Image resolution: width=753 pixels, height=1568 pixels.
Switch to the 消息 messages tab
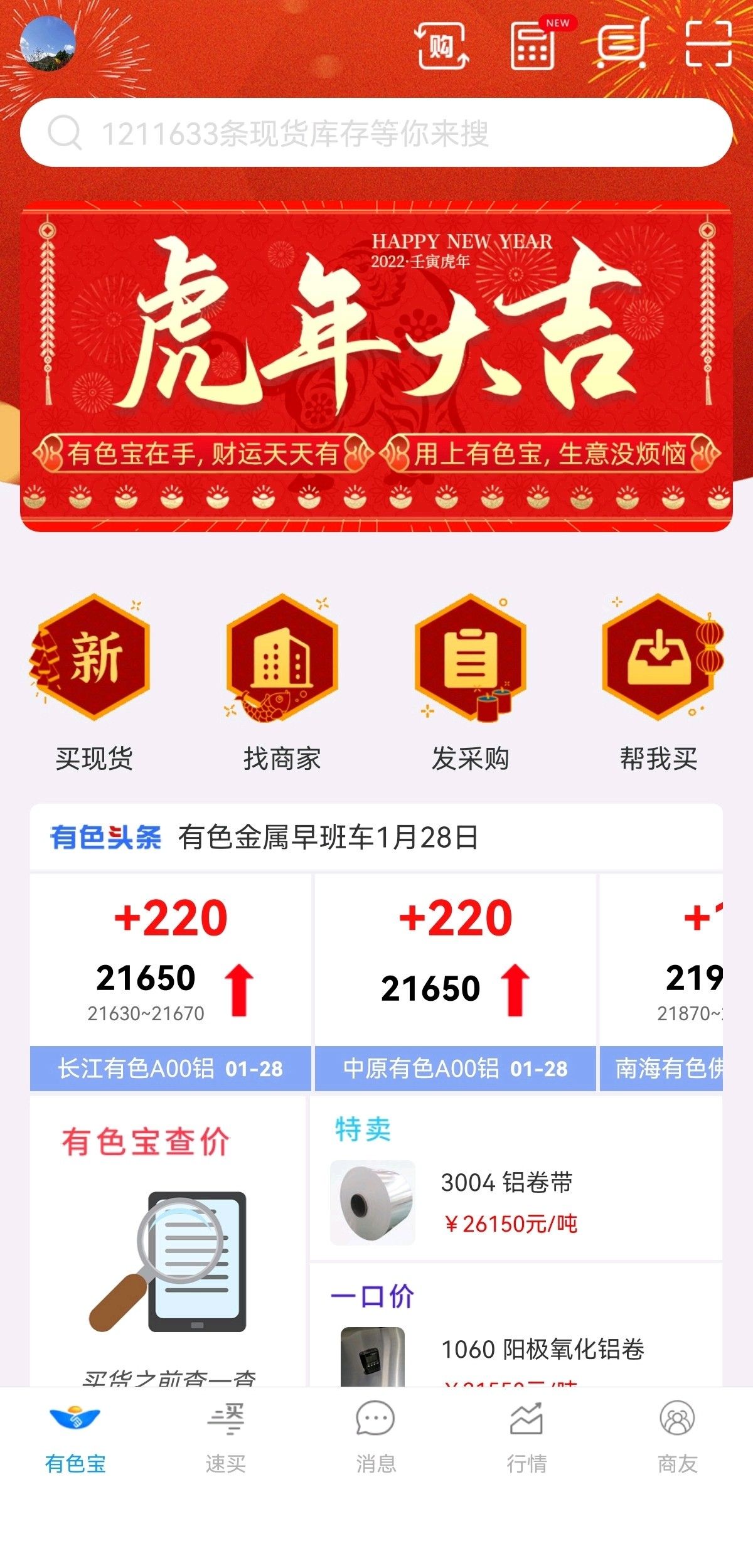coord(376,1437)
